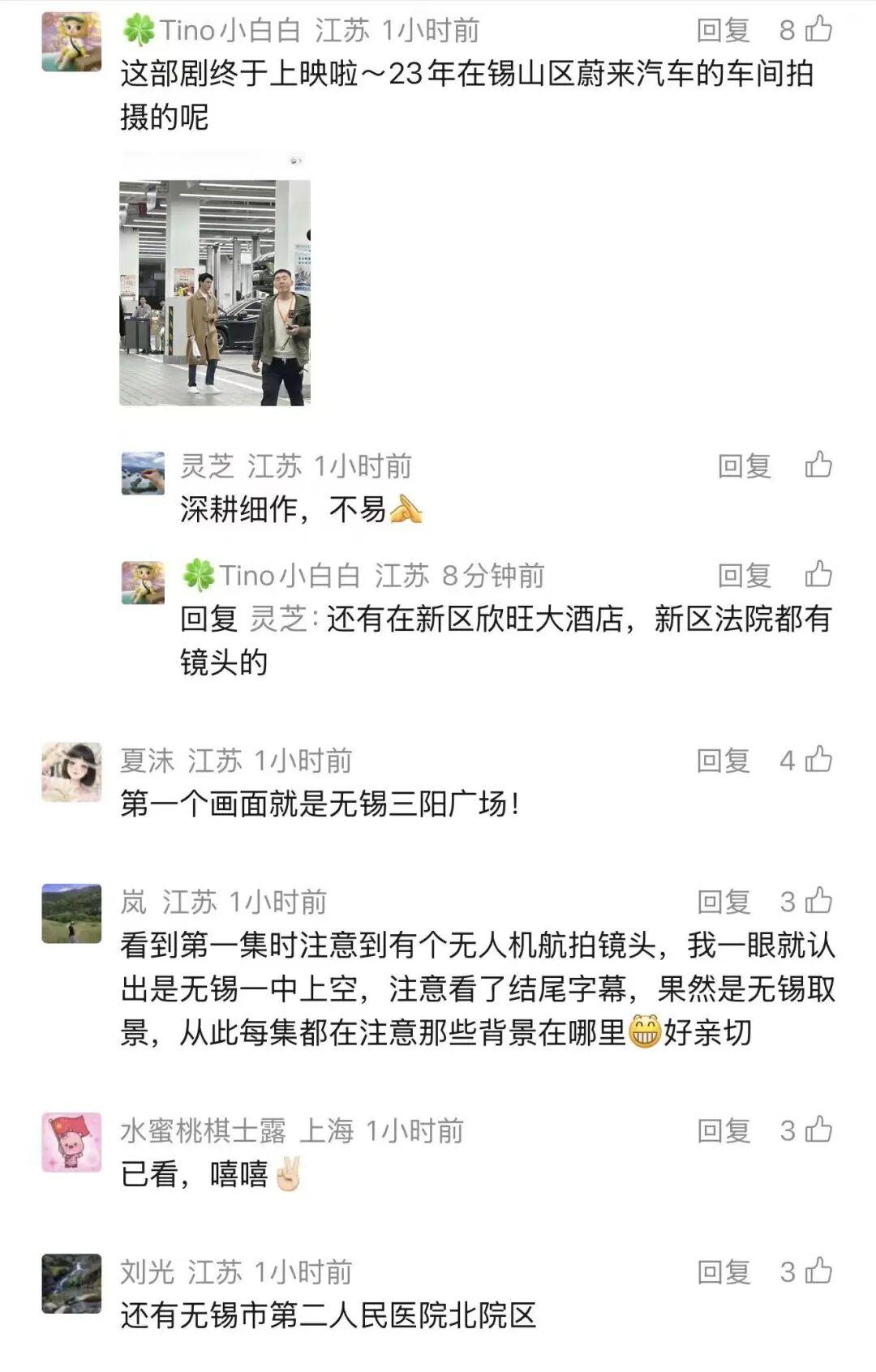Image resolution: width=876 pixels, height=1372 pixels.
Task: Like 灵芝's comment
Action: (818, 465)
